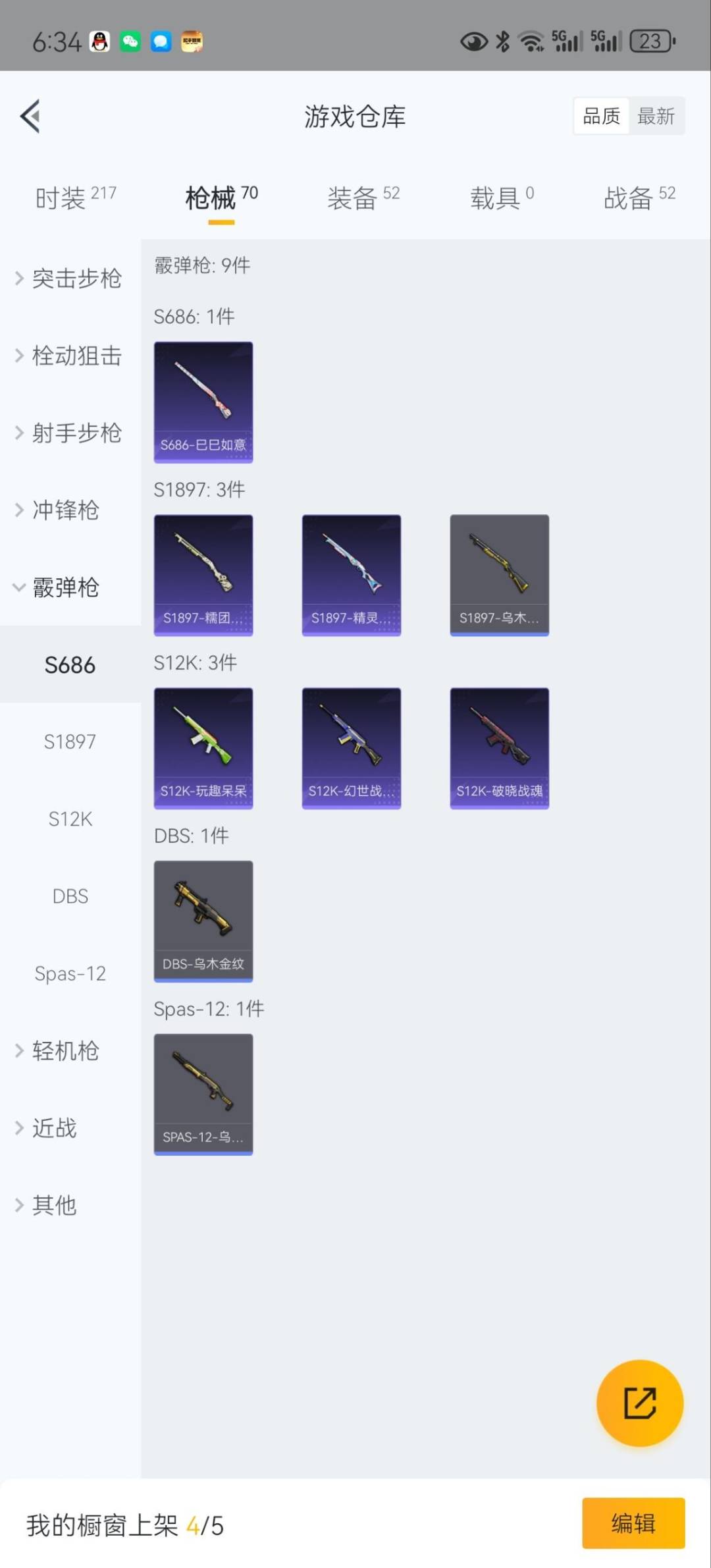Expand the 栓动狙击 category
The width and height of the screenshot is (711, 1568).
point(70,356)
